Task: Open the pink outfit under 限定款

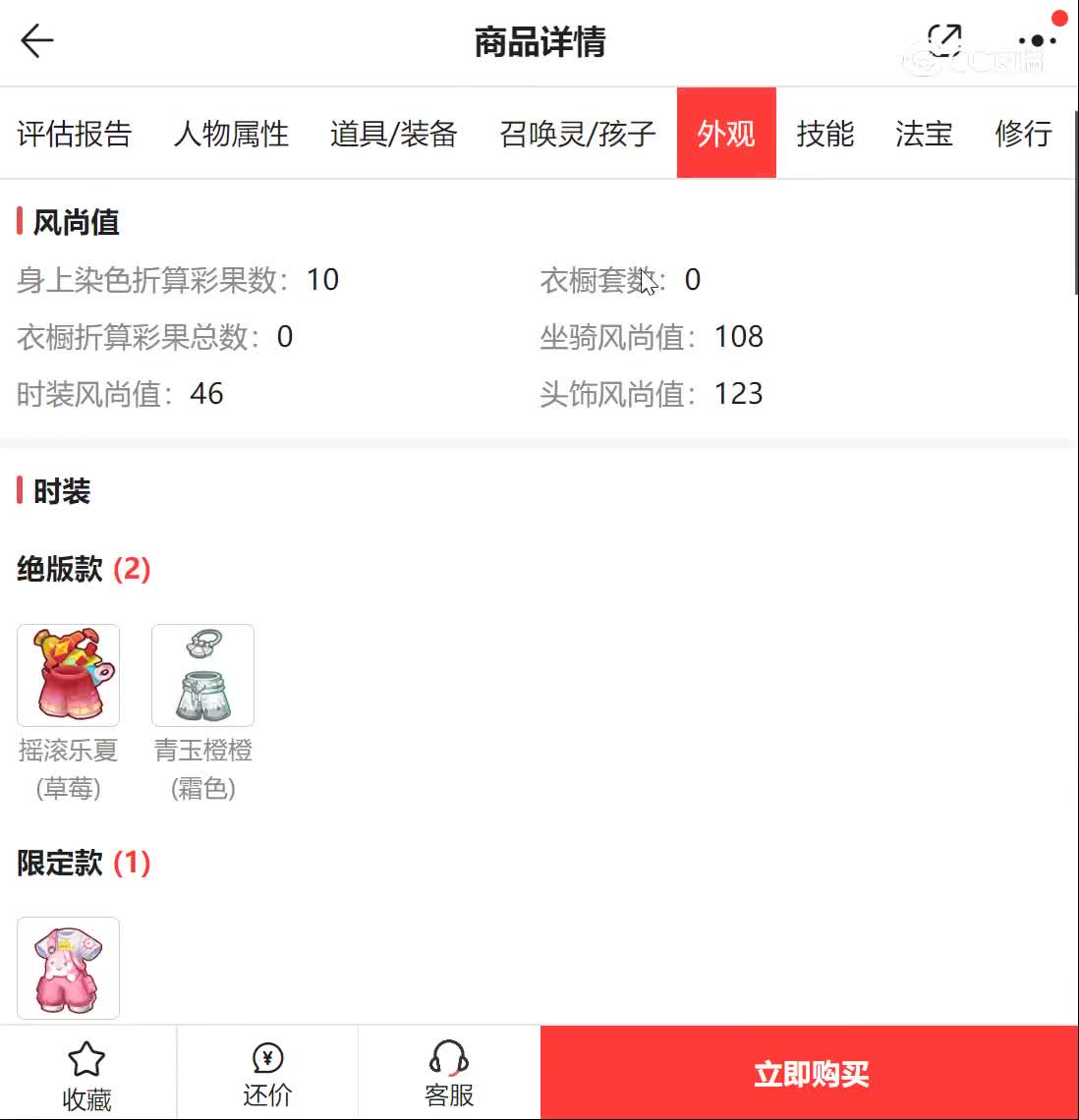Action: click(69, 968)
